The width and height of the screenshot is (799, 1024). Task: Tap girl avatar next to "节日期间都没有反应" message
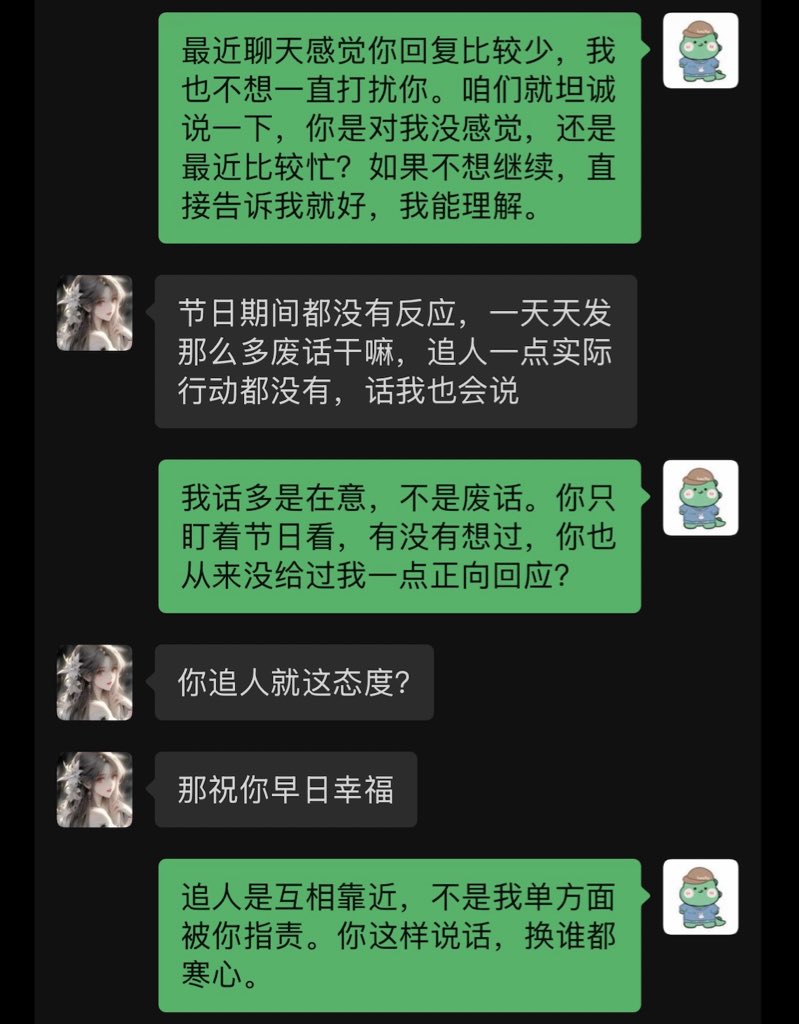(x=94, y=313)
